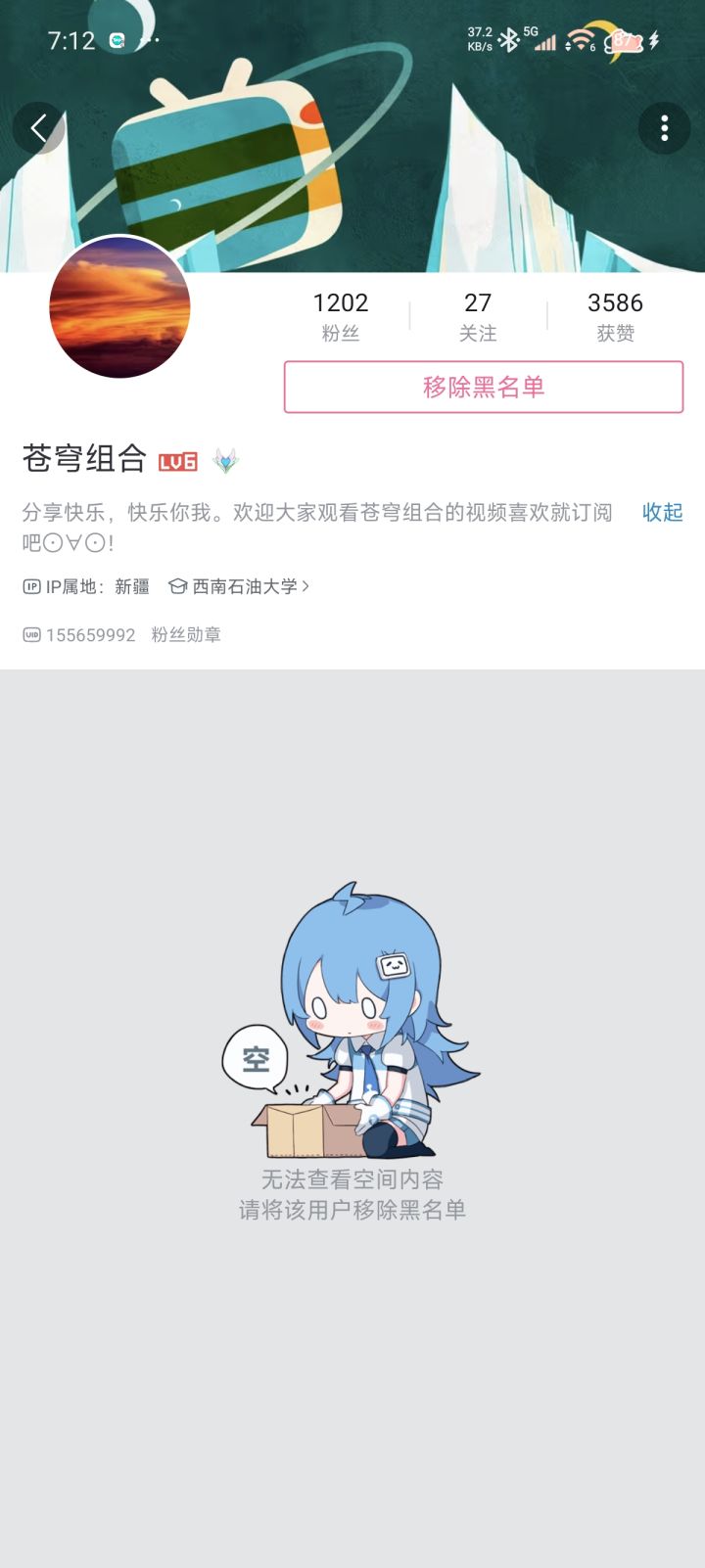
Task: Open the three-dot options menu
Action: 665,128
